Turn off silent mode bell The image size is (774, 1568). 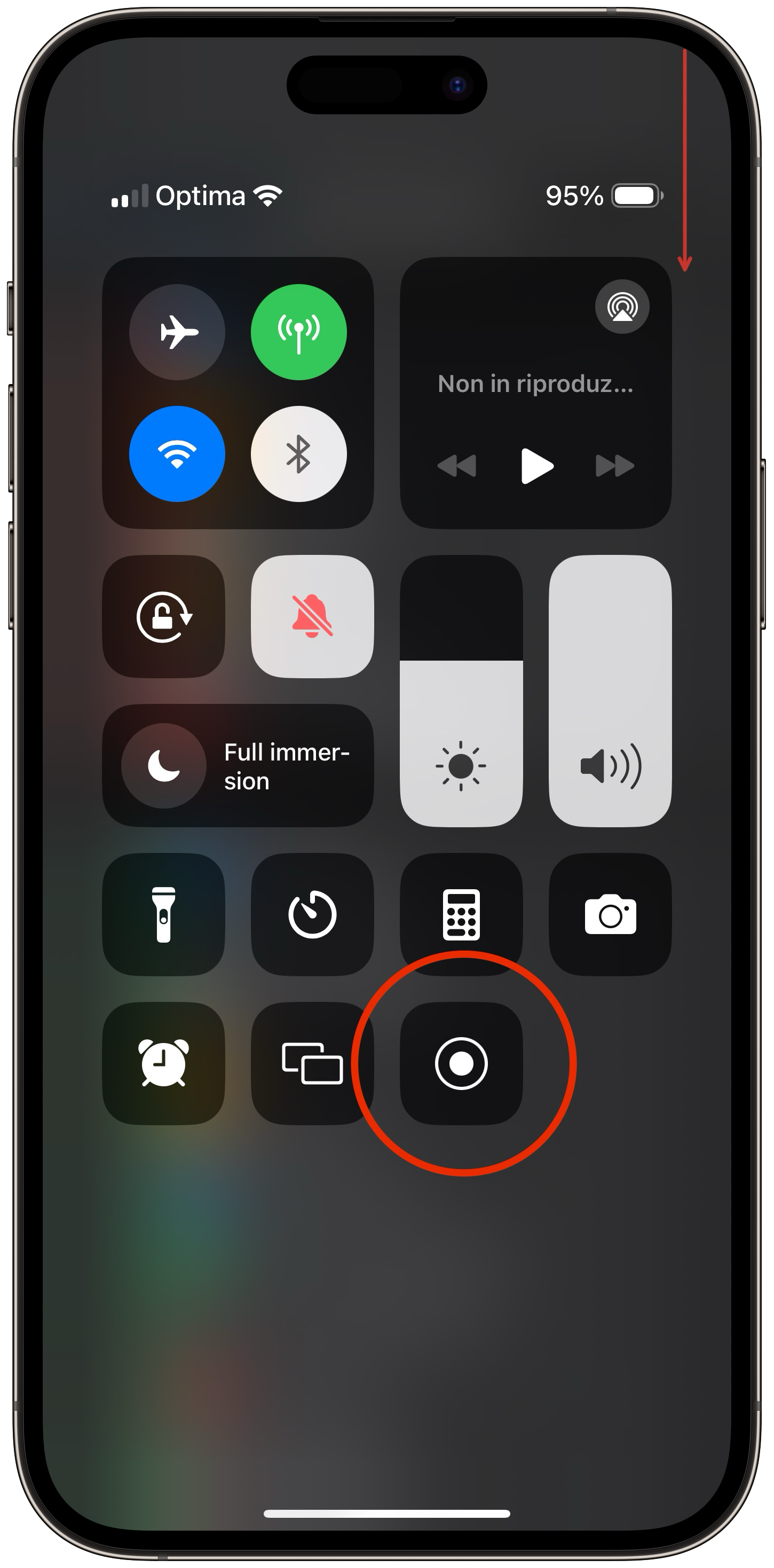click(312, 617)
